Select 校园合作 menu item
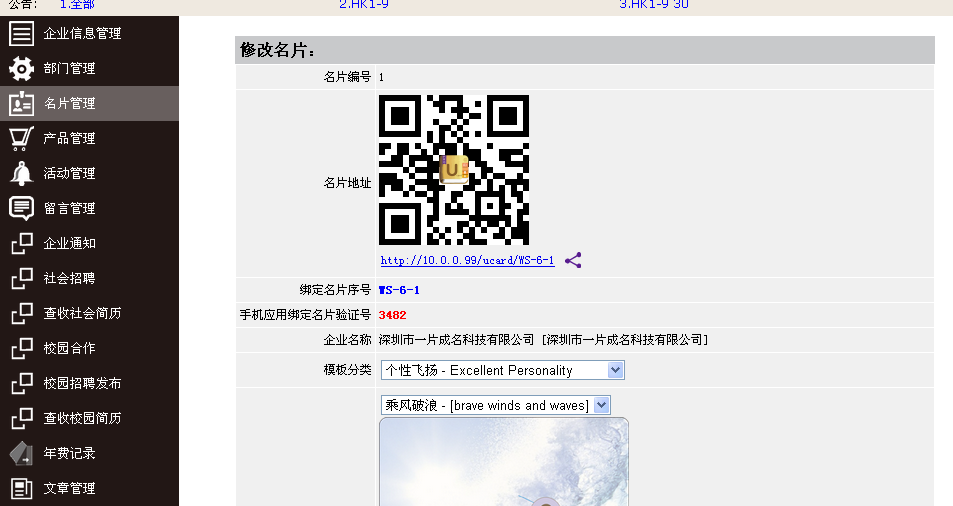The height and width of the screenshot is (506, 953). 69,348
